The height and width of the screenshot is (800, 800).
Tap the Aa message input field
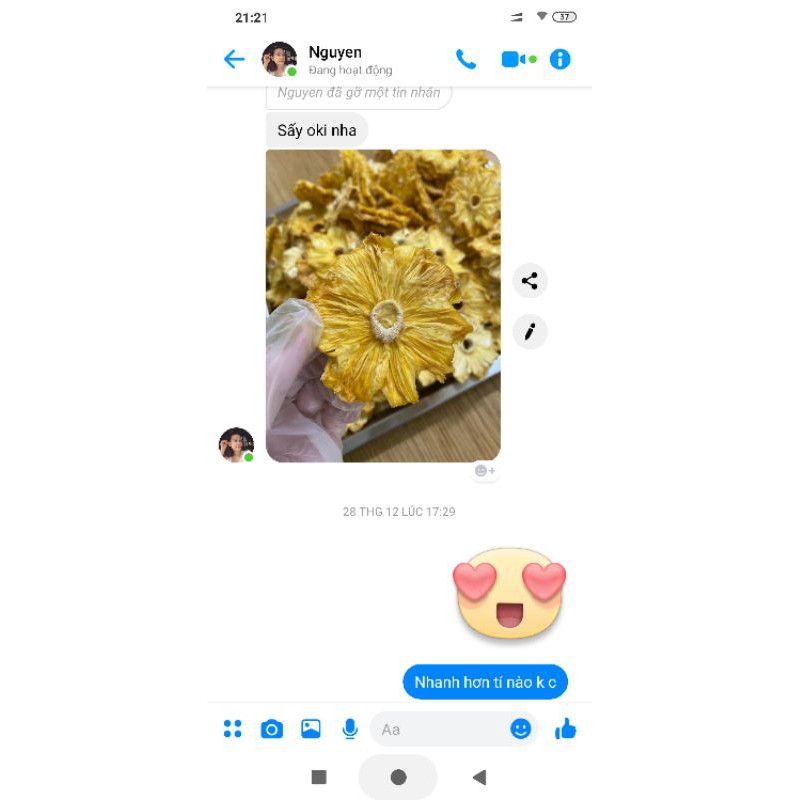coord(440,729)
